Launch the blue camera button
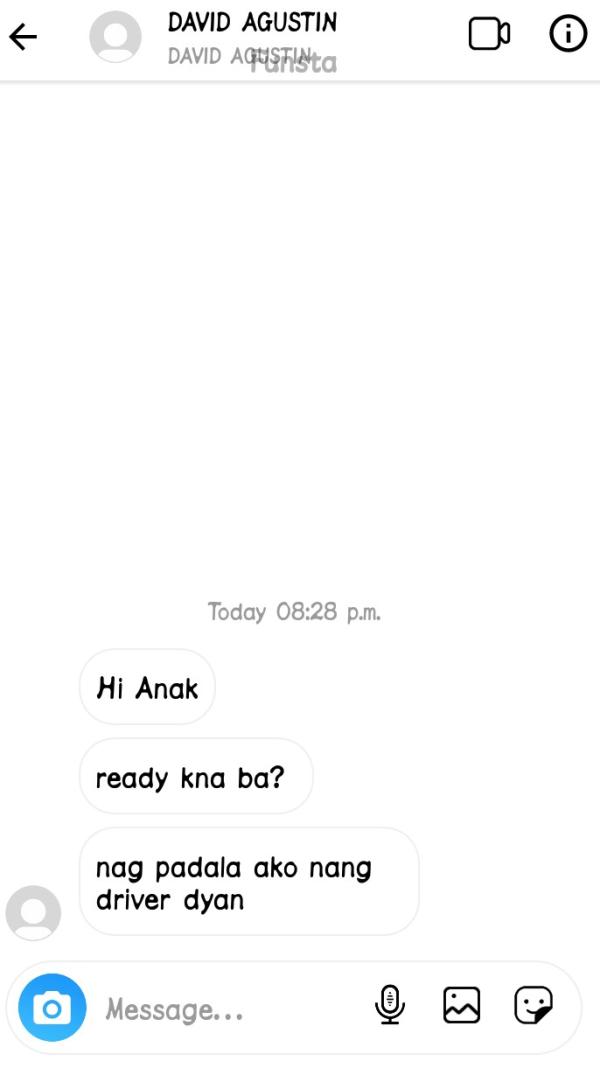The width and height of the screenshot is (600, 1068). pyautogui.click(x=52, y=1008)
